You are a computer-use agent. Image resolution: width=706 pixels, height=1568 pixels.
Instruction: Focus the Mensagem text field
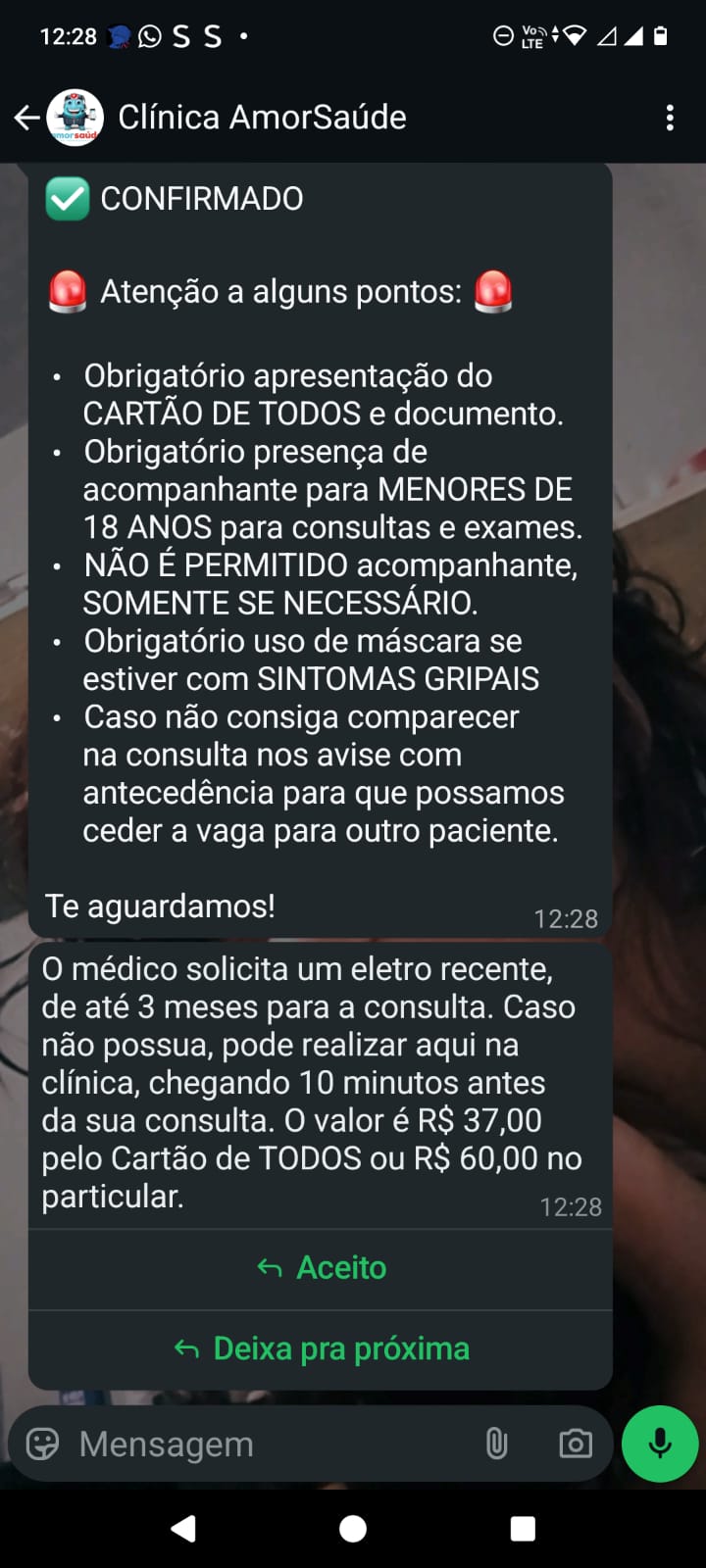point(265,1444)
